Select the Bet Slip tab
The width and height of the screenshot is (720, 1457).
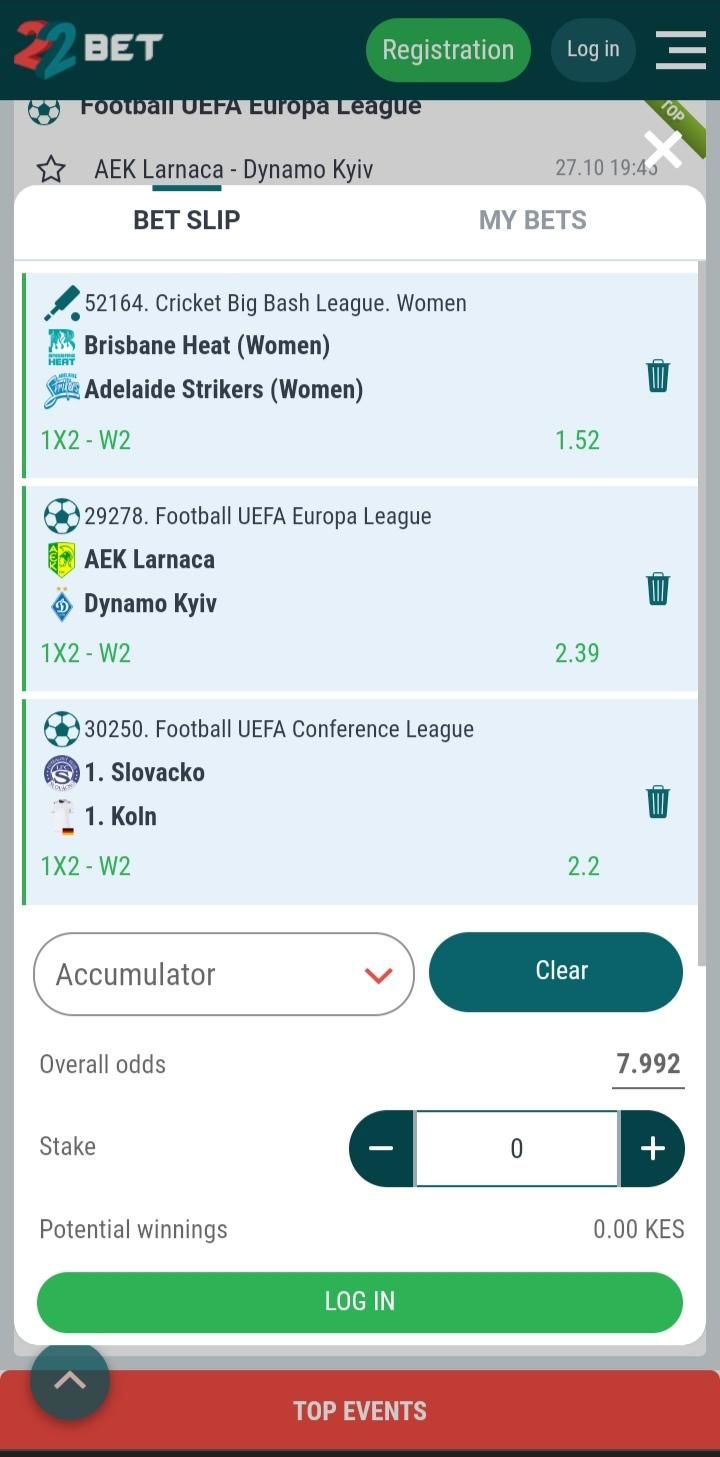(x=187, y=220)
